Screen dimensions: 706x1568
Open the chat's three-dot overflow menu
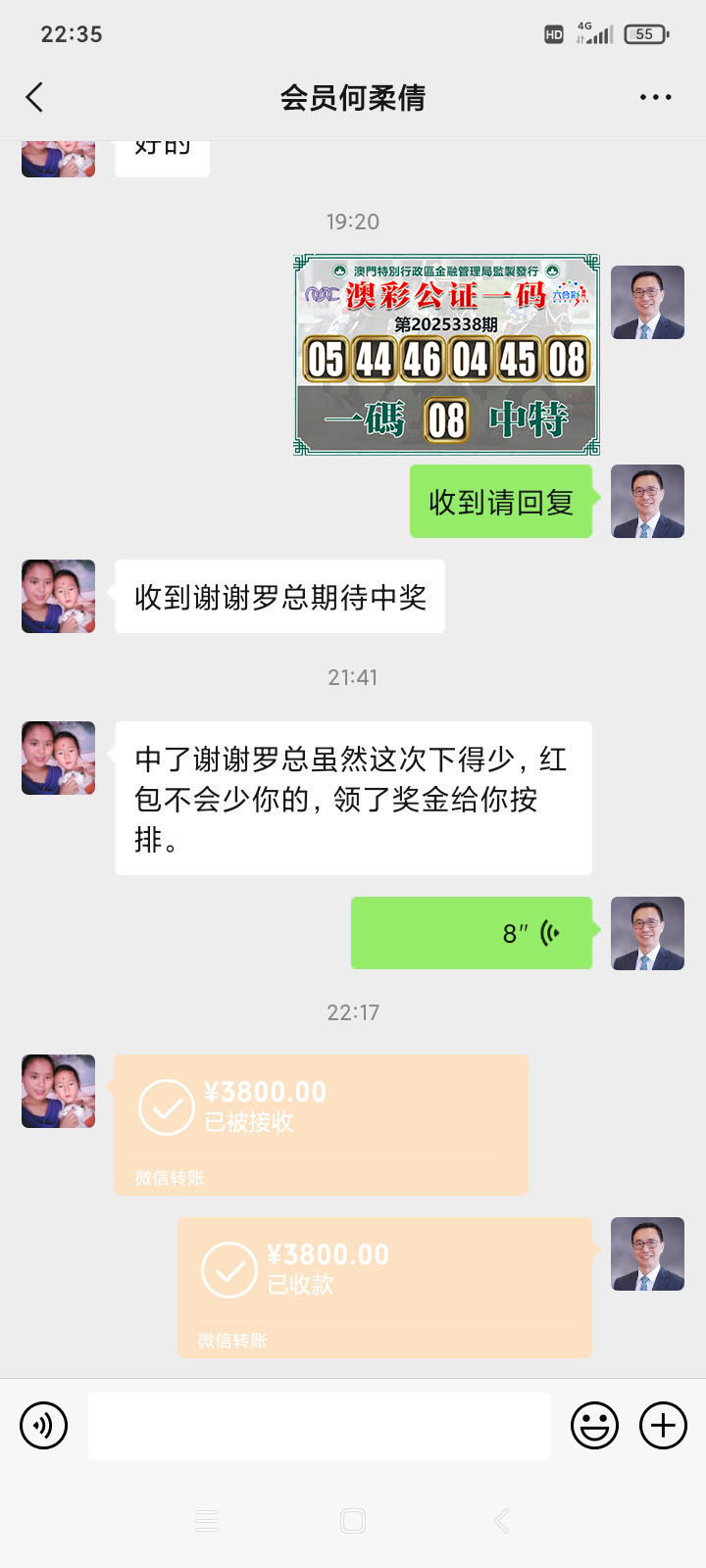[x=655, y=97]
